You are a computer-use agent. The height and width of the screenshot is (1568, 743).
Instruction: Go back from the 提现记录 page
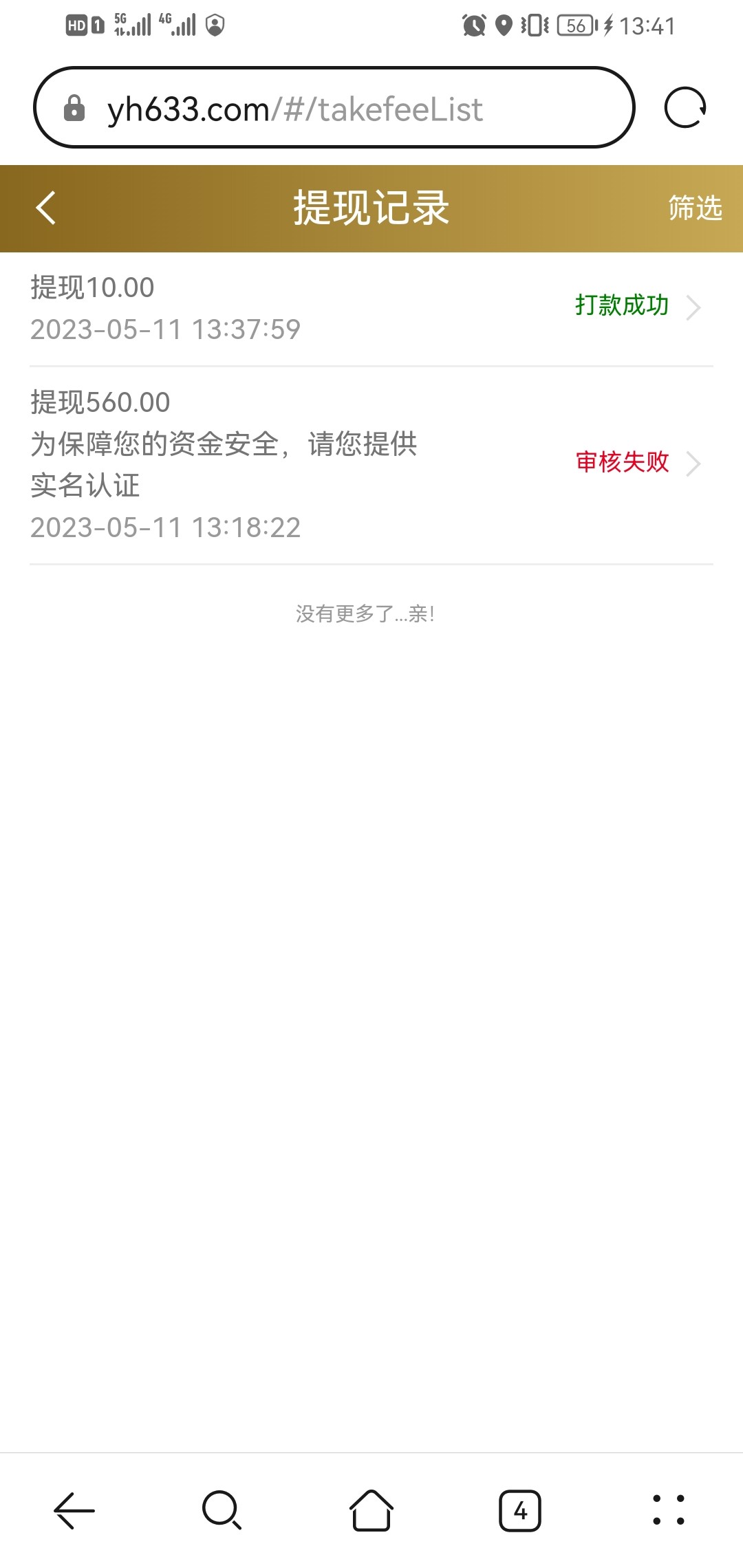[x=46, y=208]
